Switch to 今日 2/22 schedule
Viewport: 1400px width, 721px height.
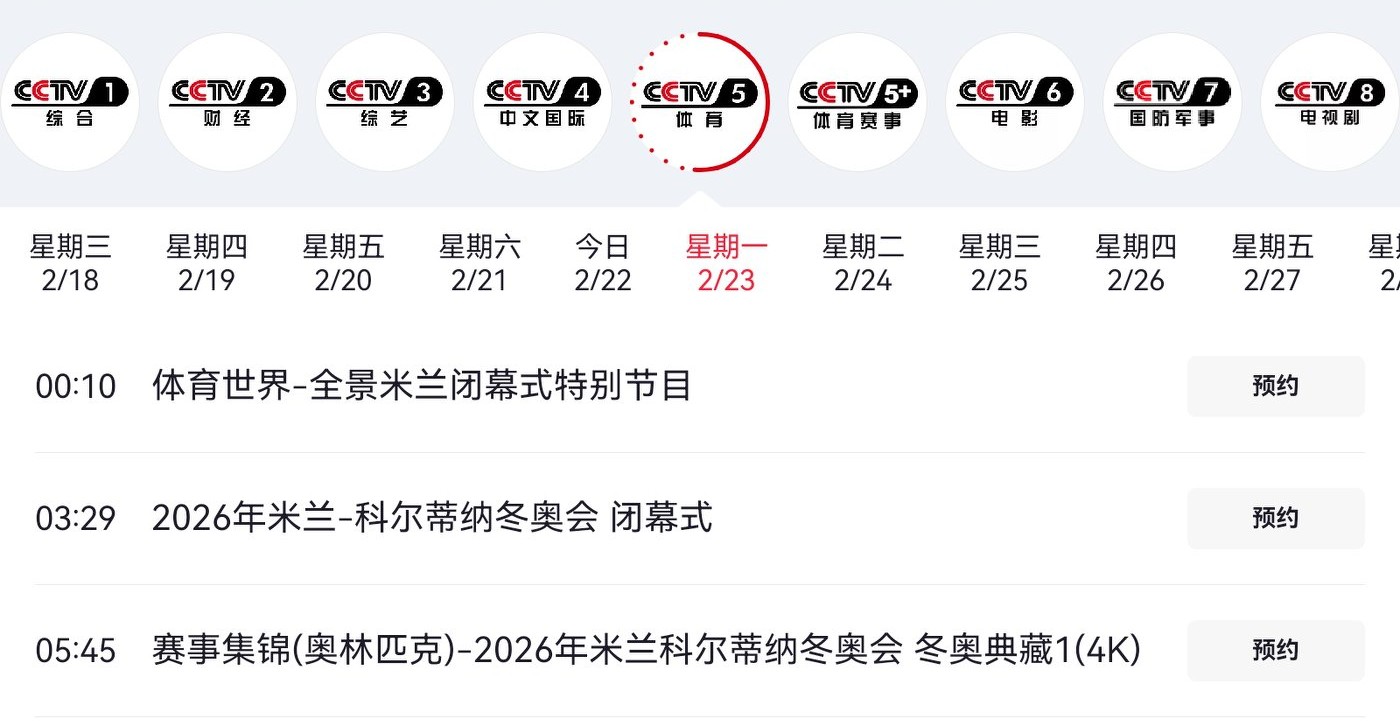603,263
